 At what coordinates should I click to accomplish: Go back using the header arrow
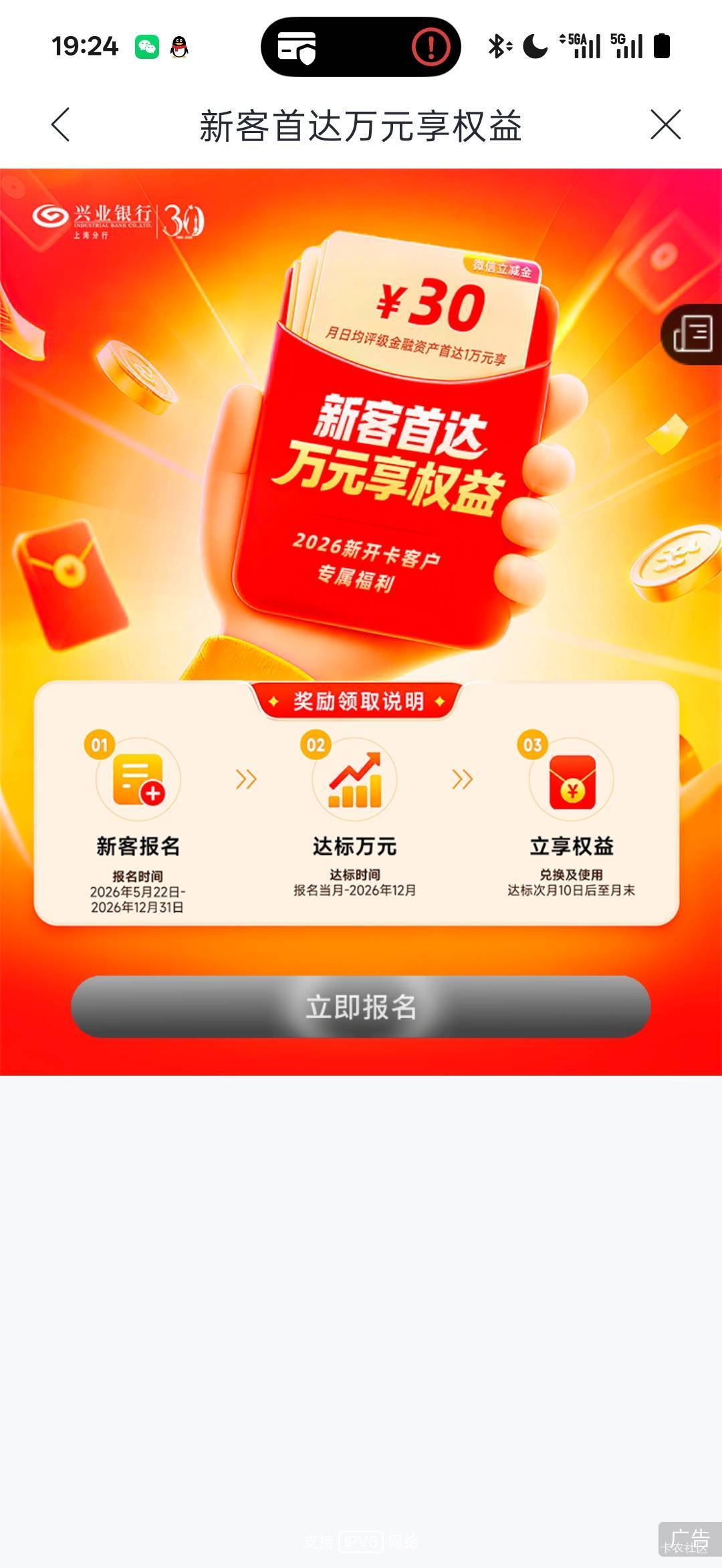[60, 125]
